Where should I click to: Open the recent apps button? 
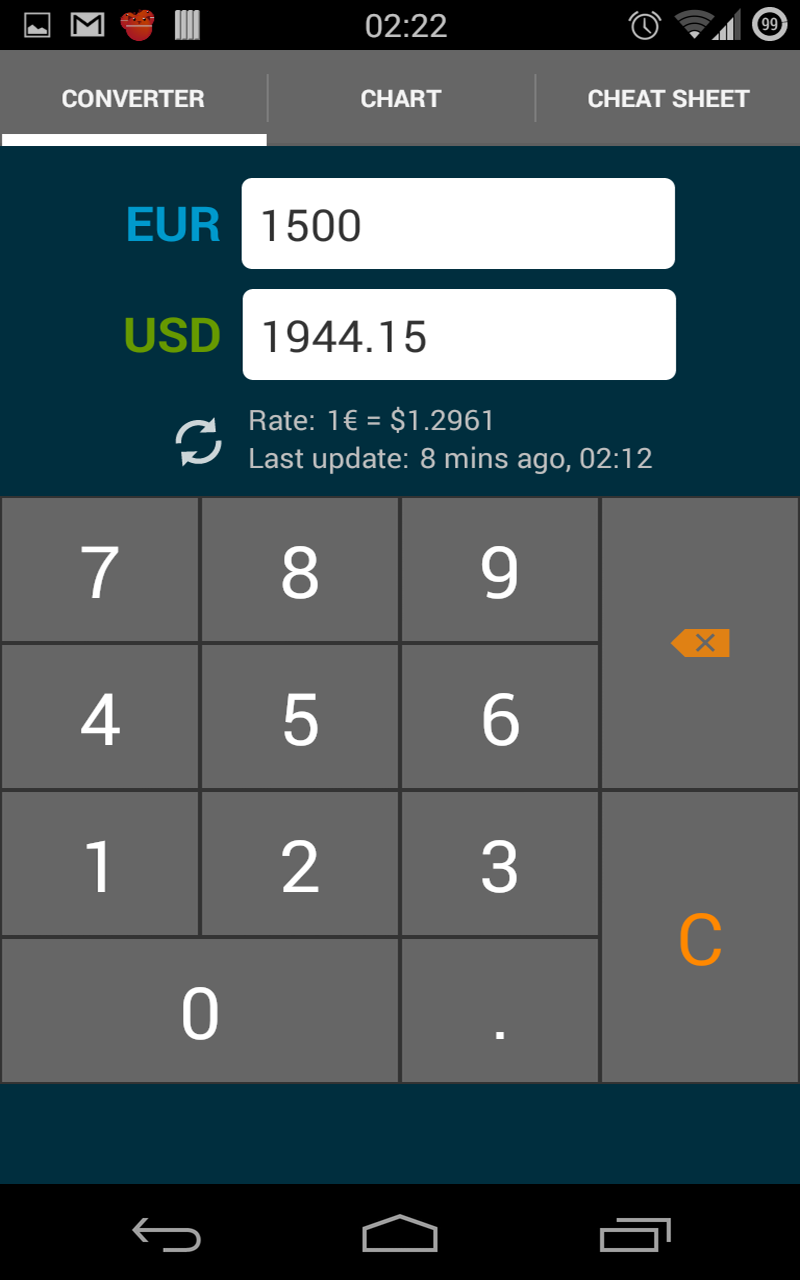pyautogui.click(x=634, y=1235)
